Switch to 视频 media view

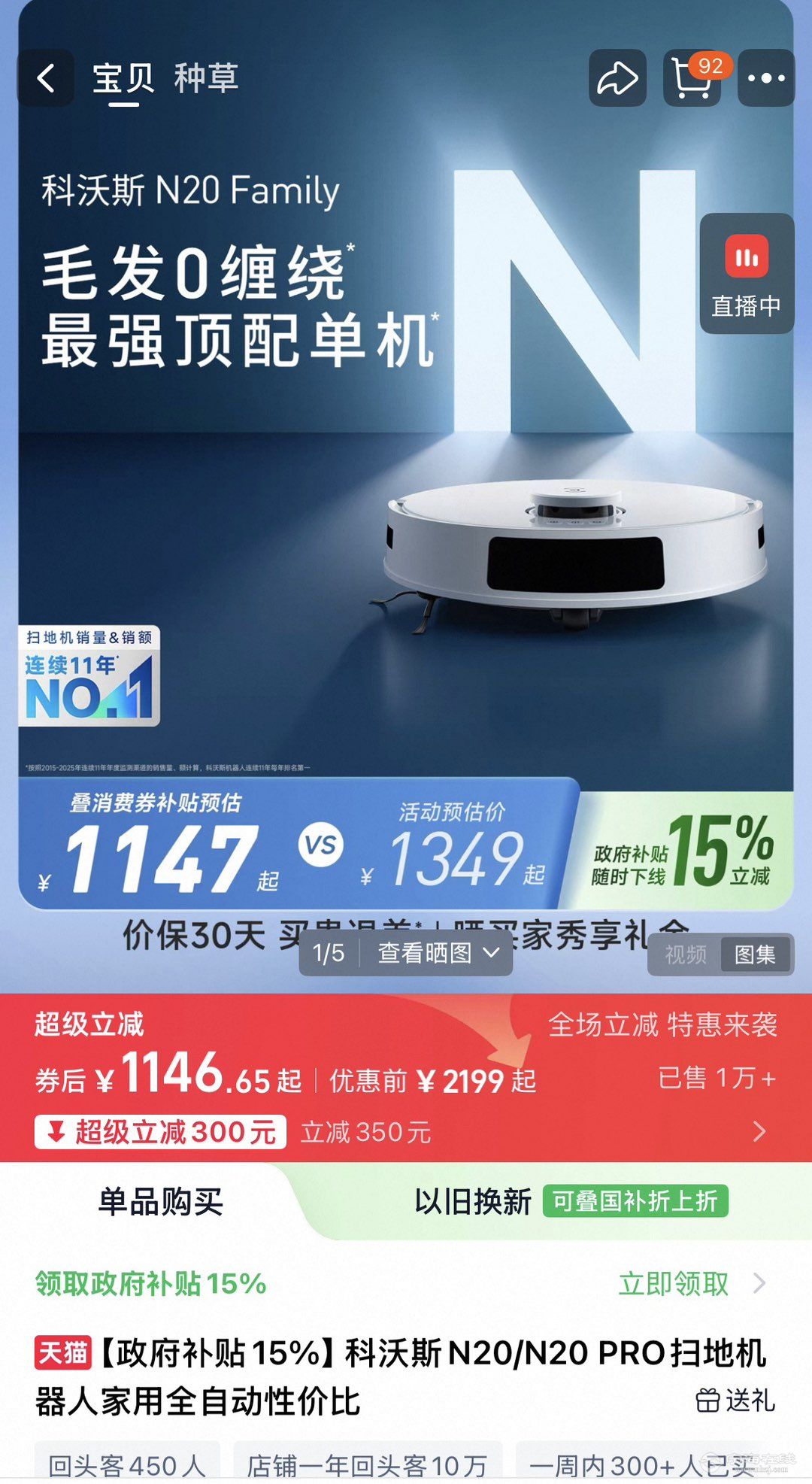[x=686, y=954]
